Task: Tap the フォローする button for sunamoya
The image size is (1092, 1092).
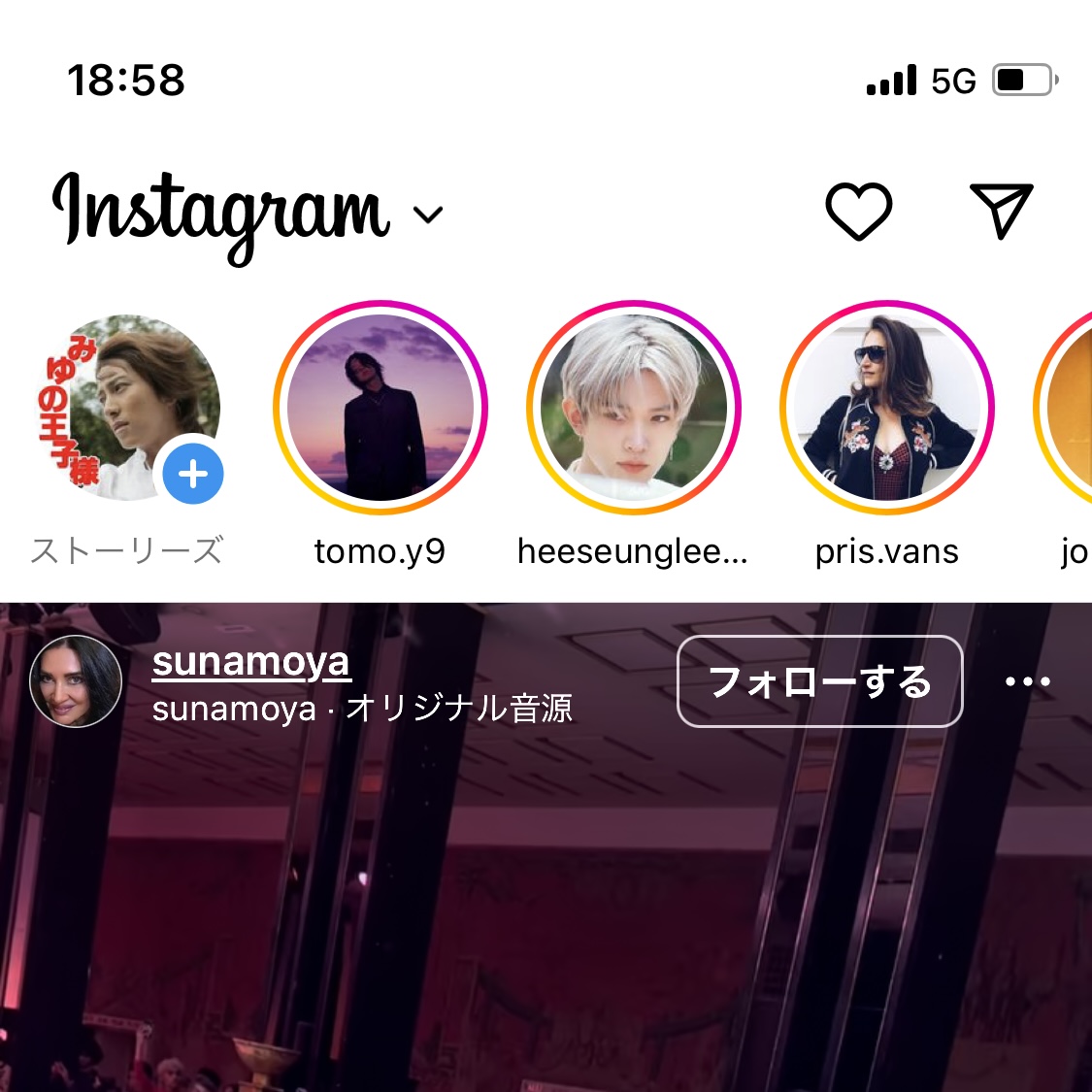Action: (819, 681)
